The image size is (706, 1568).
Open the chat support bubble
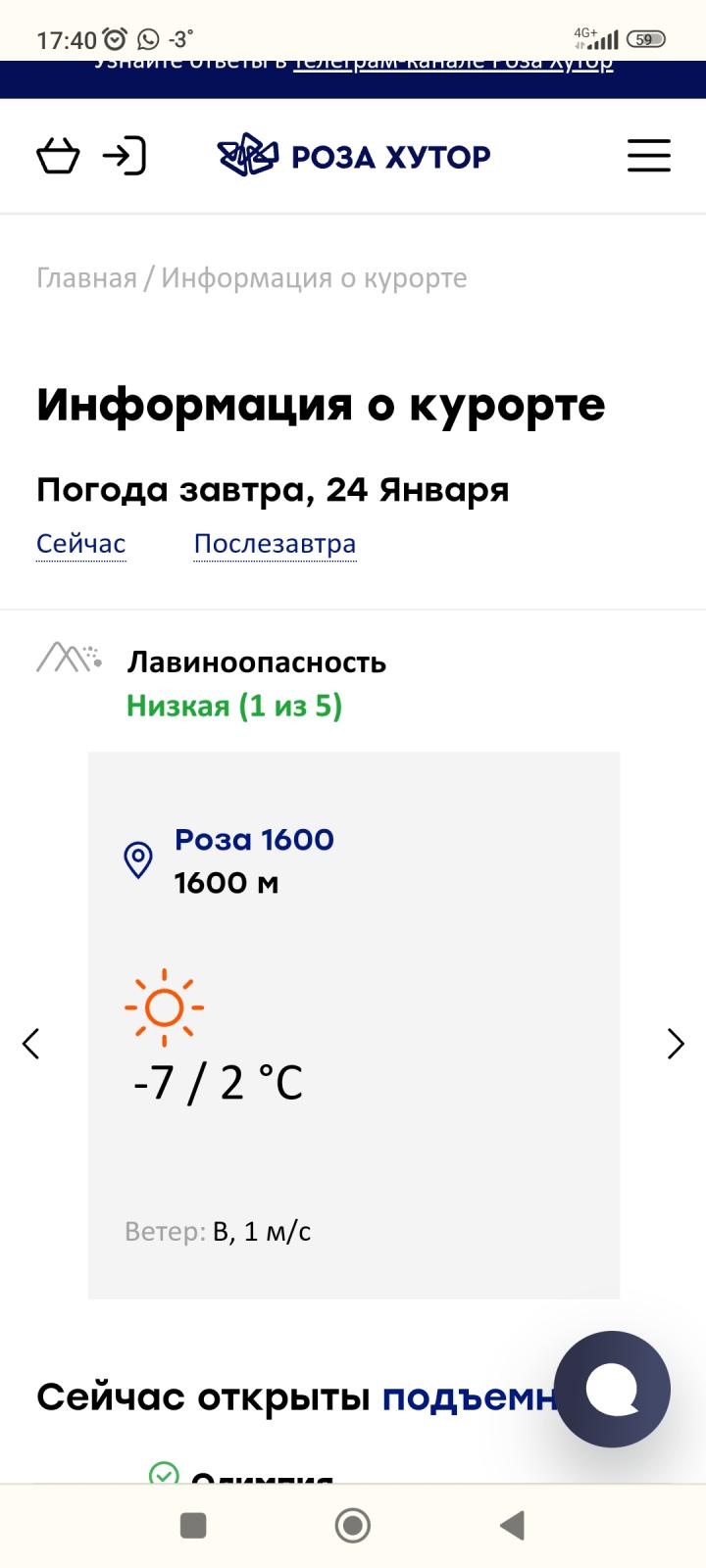612,1389
